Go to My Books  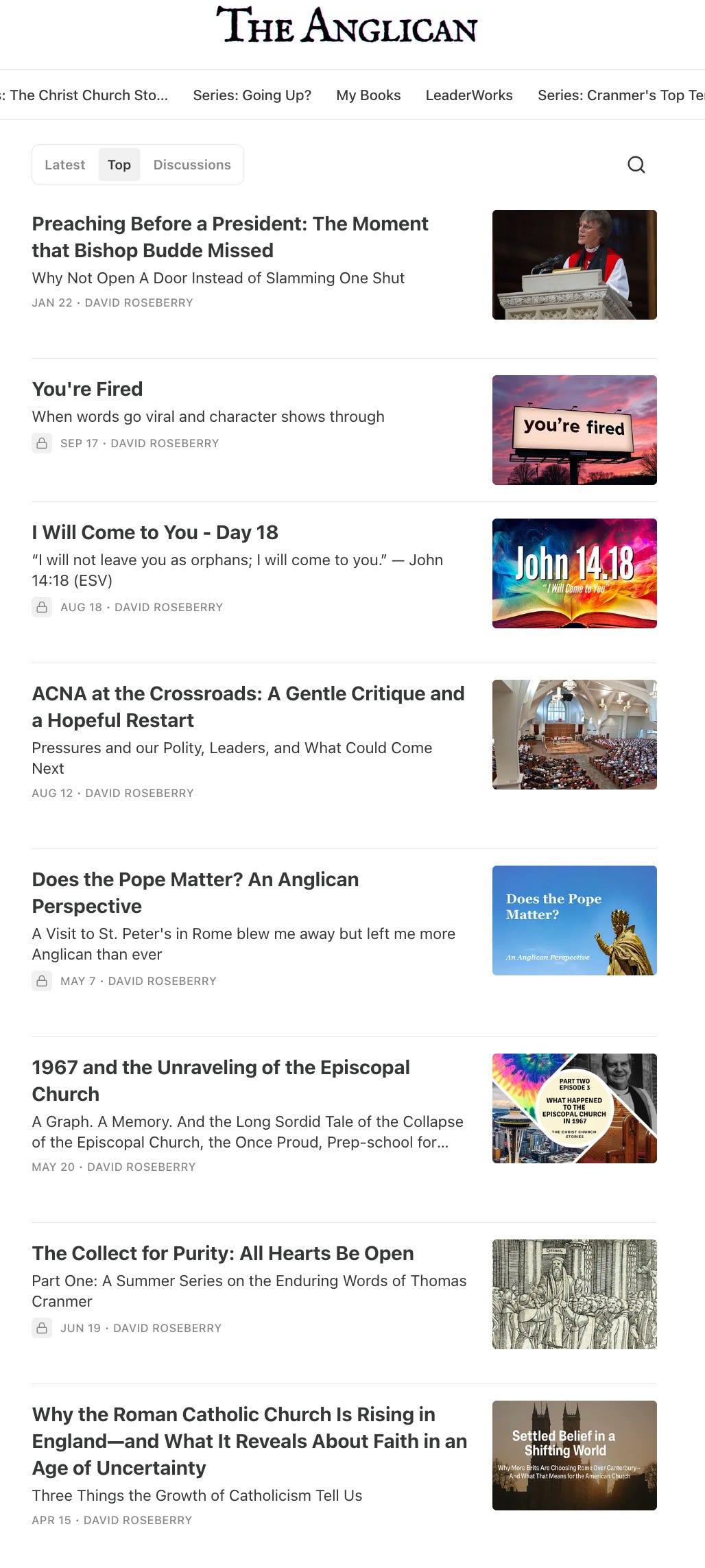(368, 95)
